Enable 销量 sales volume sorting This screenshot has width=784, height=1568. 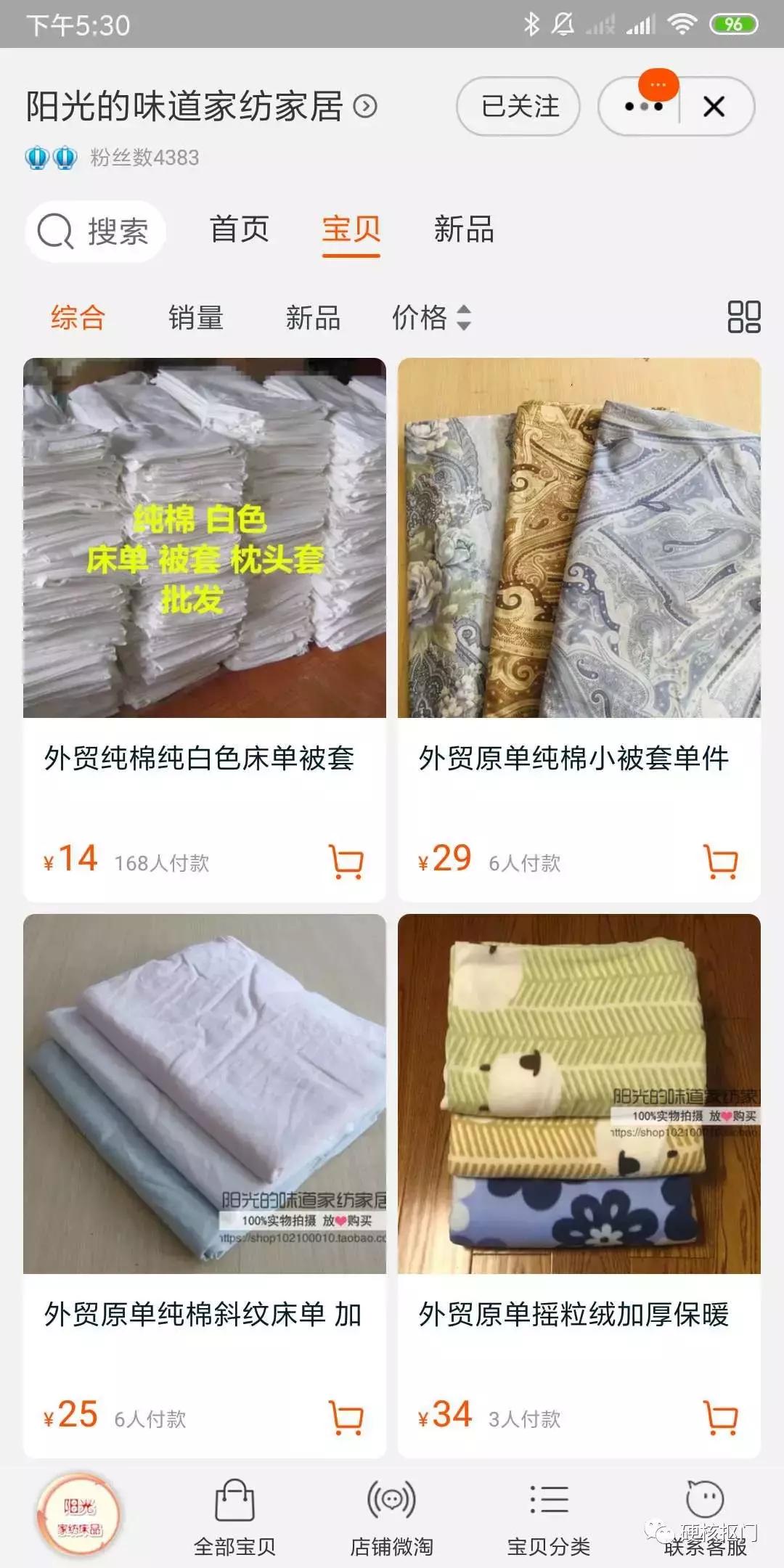coord(195,317)
